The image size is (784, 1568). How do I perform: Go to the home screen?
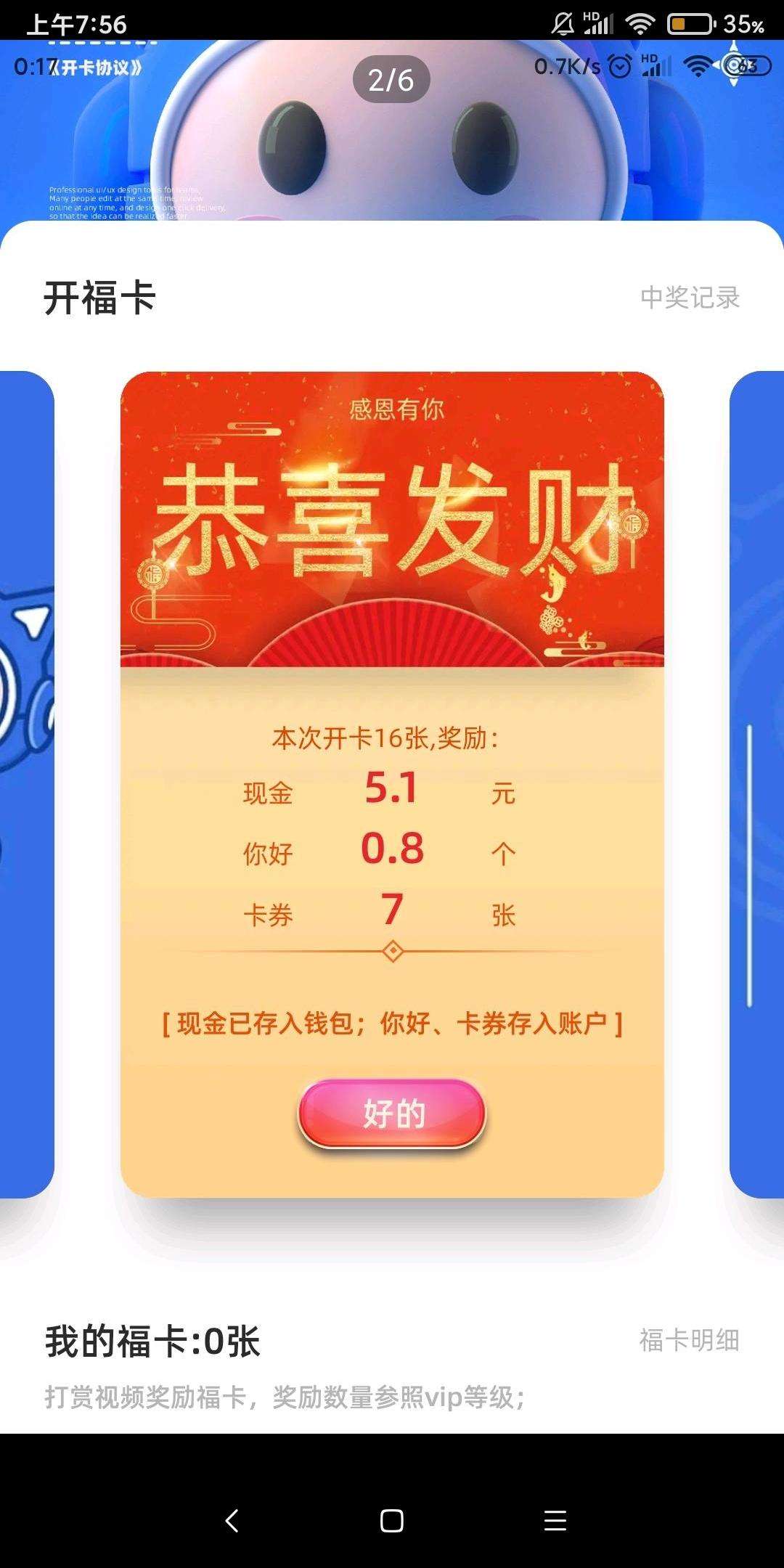392,1520
